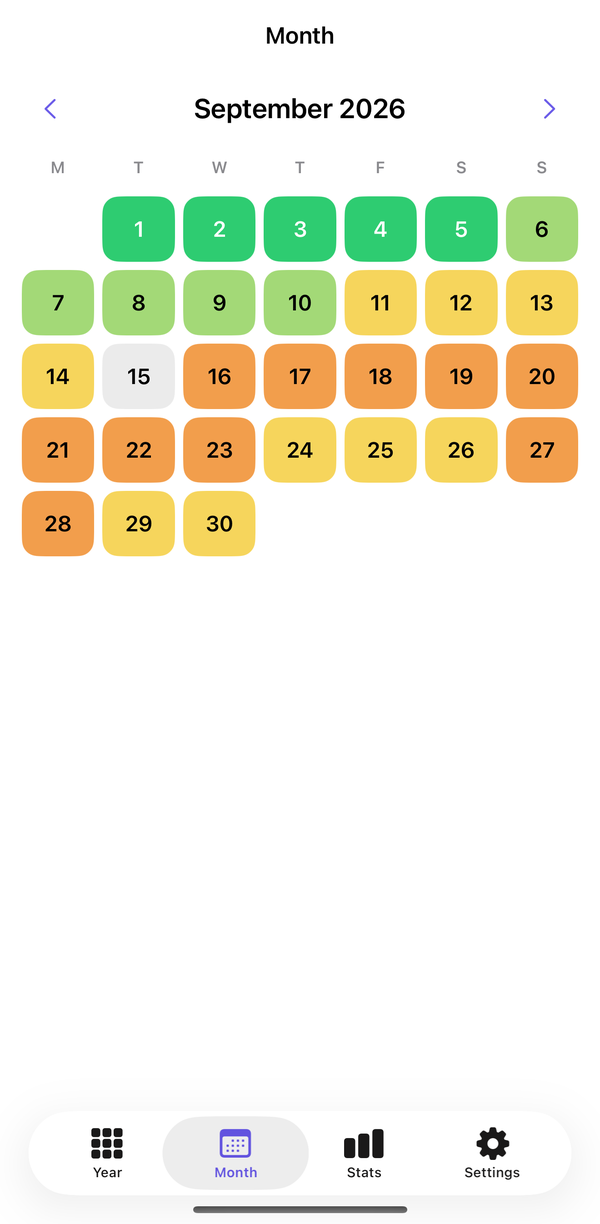Screen dimensions: 600x1224
Task: Choose day 8 in the grid
Action: tap(139, 303)
